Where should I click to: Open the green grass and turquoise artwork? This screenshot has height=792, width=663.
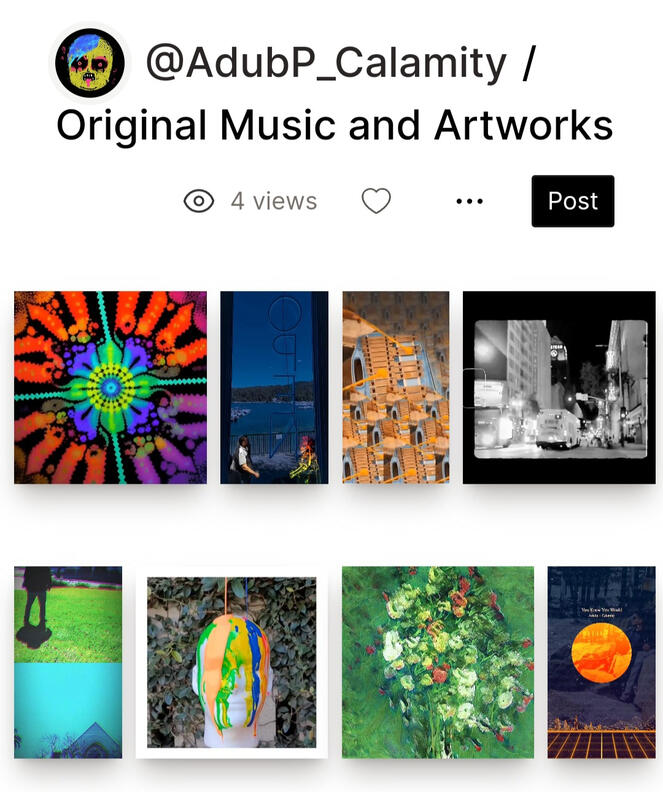tap(68, 662)
